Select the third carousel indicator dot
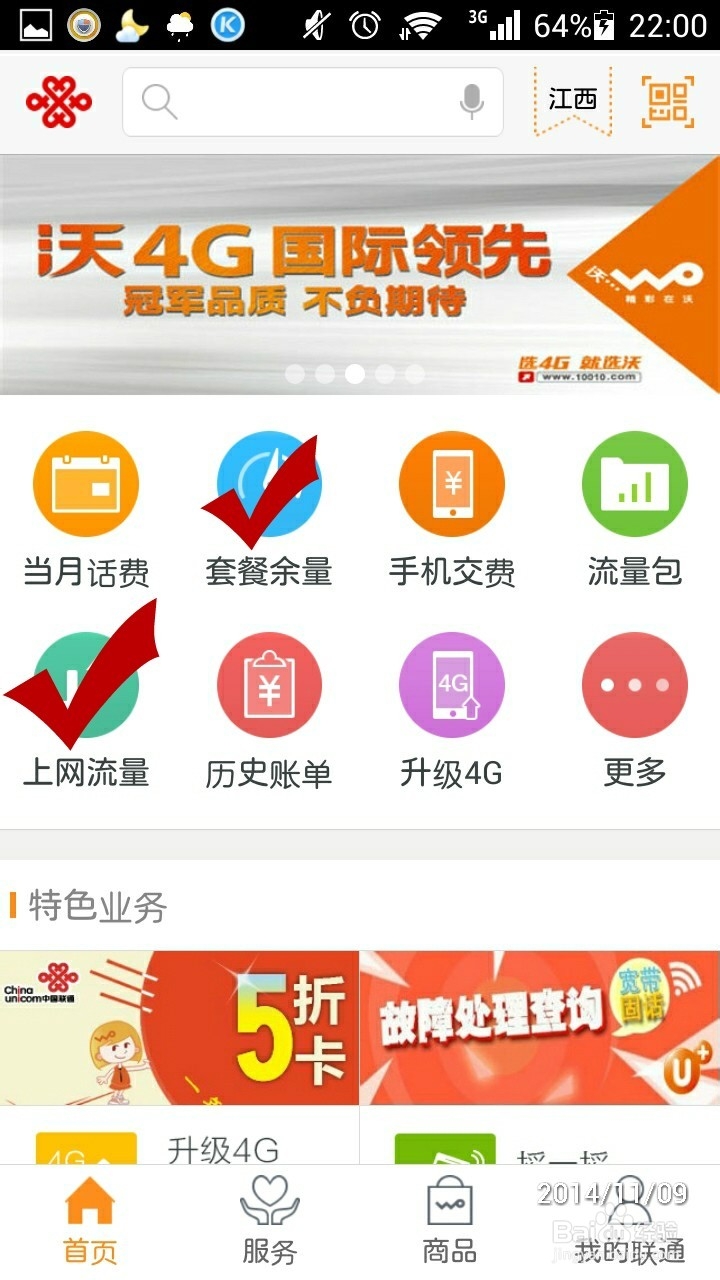Screen dimensions: 720x1280 click(354, 372)
